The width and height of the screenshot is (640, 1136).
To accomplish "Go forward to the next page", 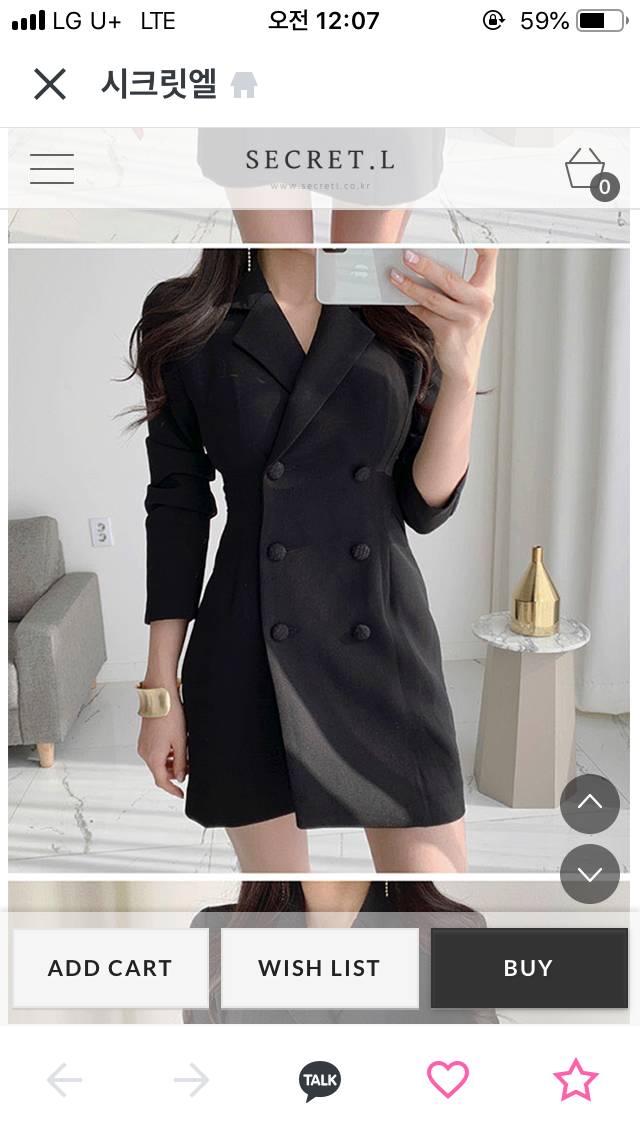I will coord(191,1080).
